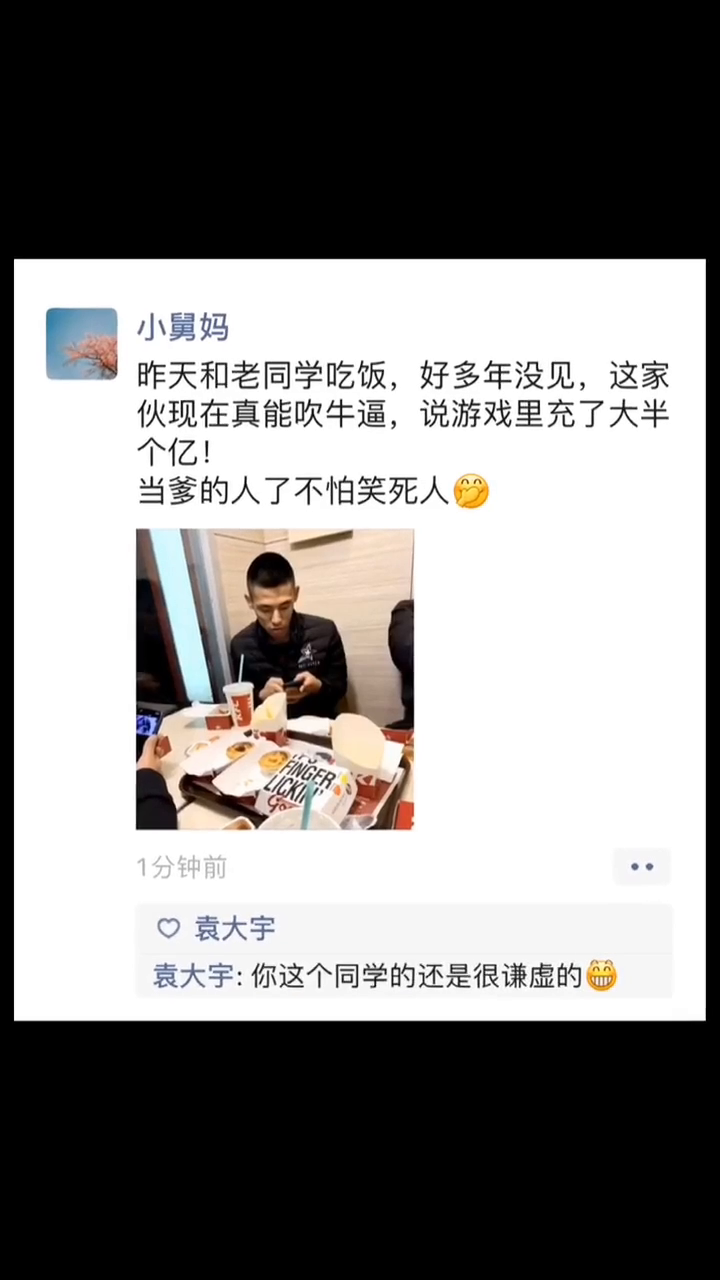View the restaurant photo in the post
720x1280 pixels.
[x=275, y=679]
